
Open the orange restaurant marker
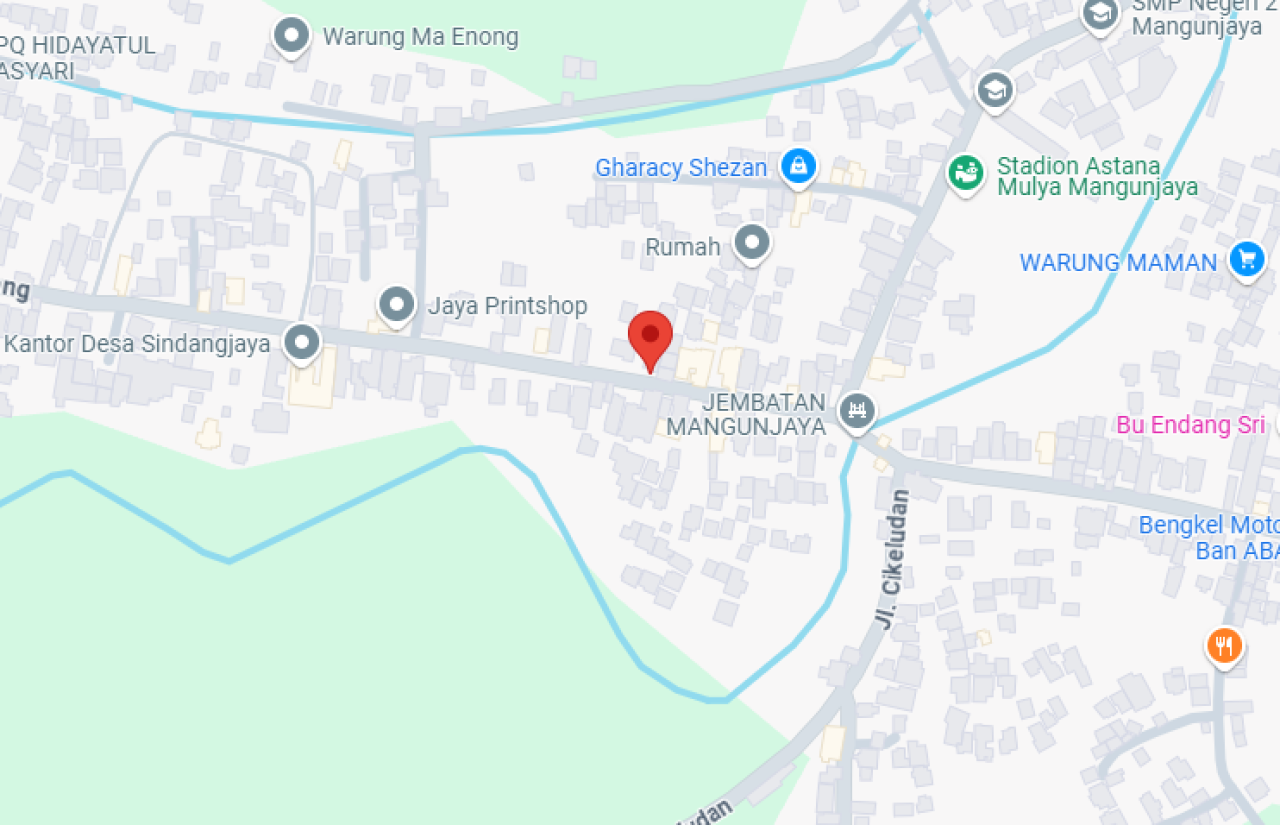[1224, 645]
